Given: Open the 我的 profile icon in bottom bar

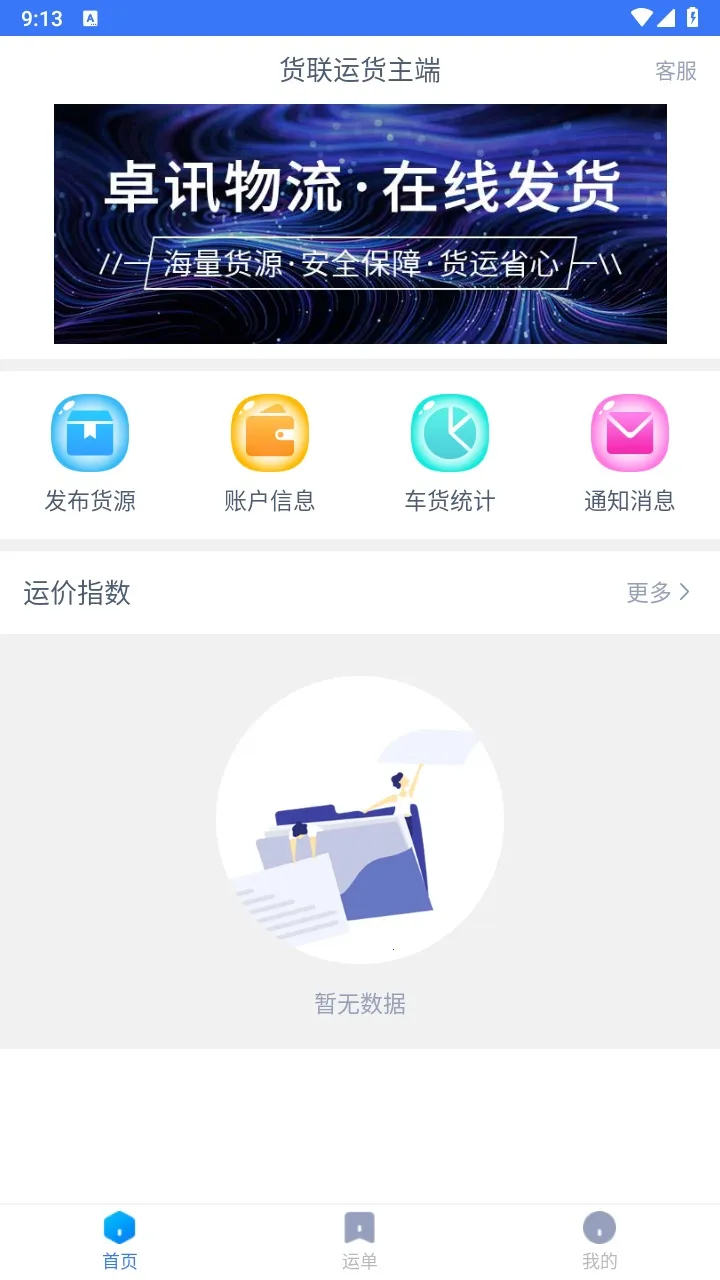Looking at the screenshot, I should pos(598,1228).
